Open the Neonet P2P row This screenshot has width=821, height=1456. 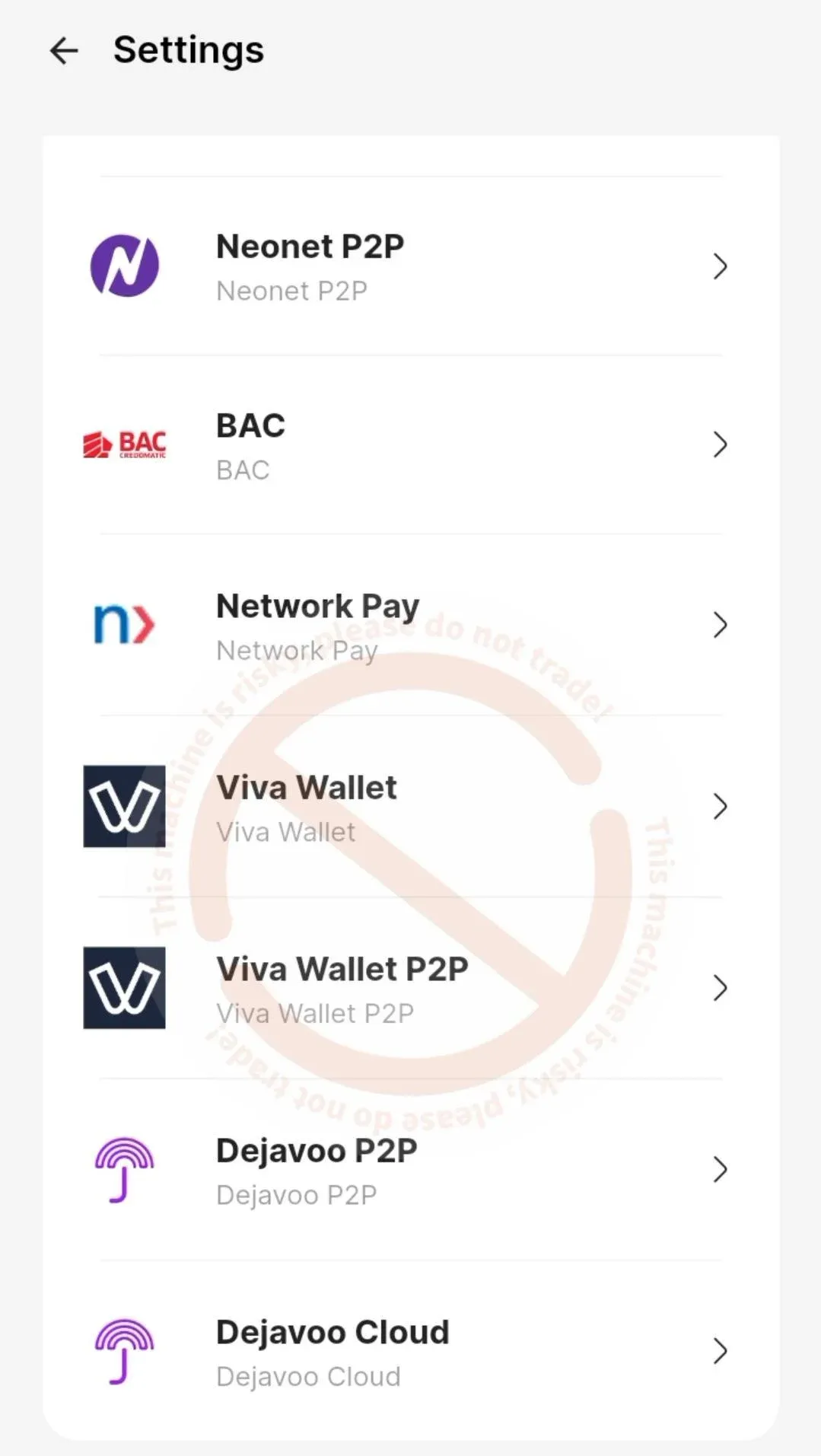tap(411, 266)
